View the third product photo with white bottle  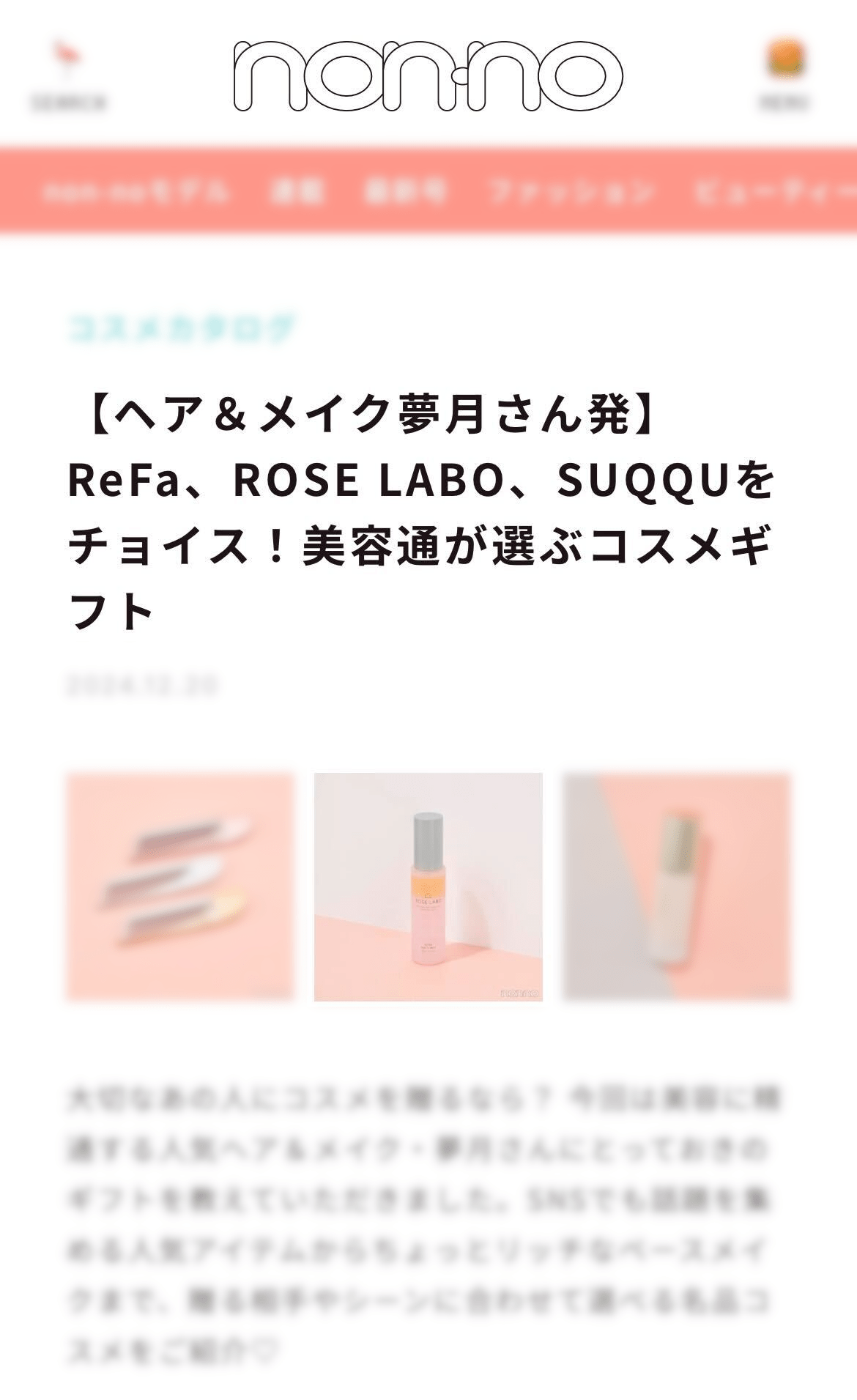[676, 886]
